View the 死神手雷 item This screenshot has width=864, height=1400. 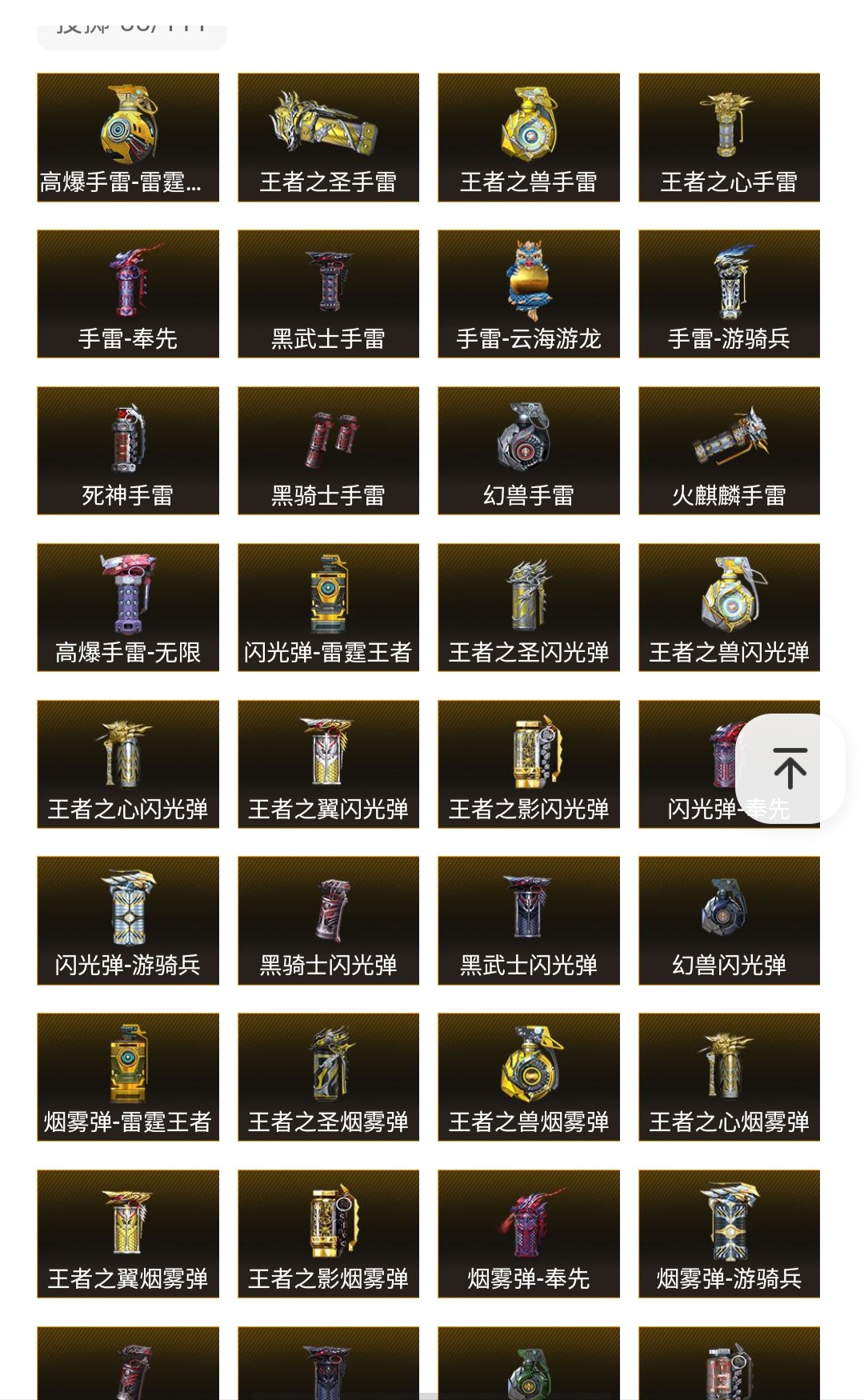pyautogui.click(x=128, y=450)
